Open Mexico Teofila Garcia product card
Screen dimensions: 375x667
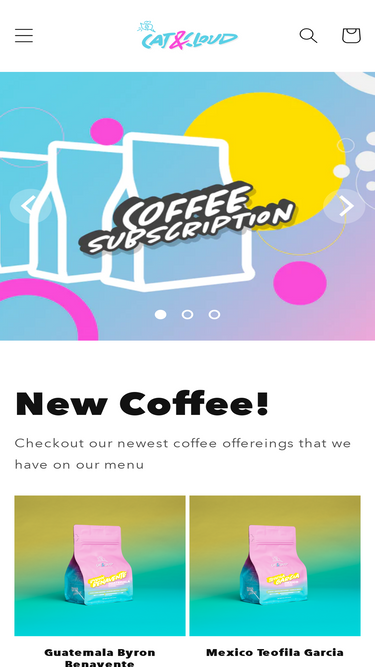click(275, 581)
